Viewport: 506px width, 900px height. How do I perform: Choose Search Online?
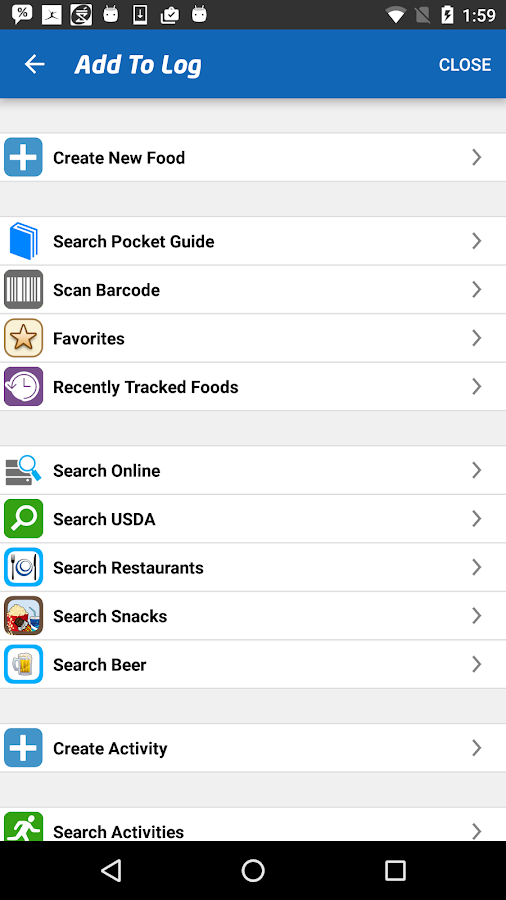pyautogui.click(x=253, y=471)
